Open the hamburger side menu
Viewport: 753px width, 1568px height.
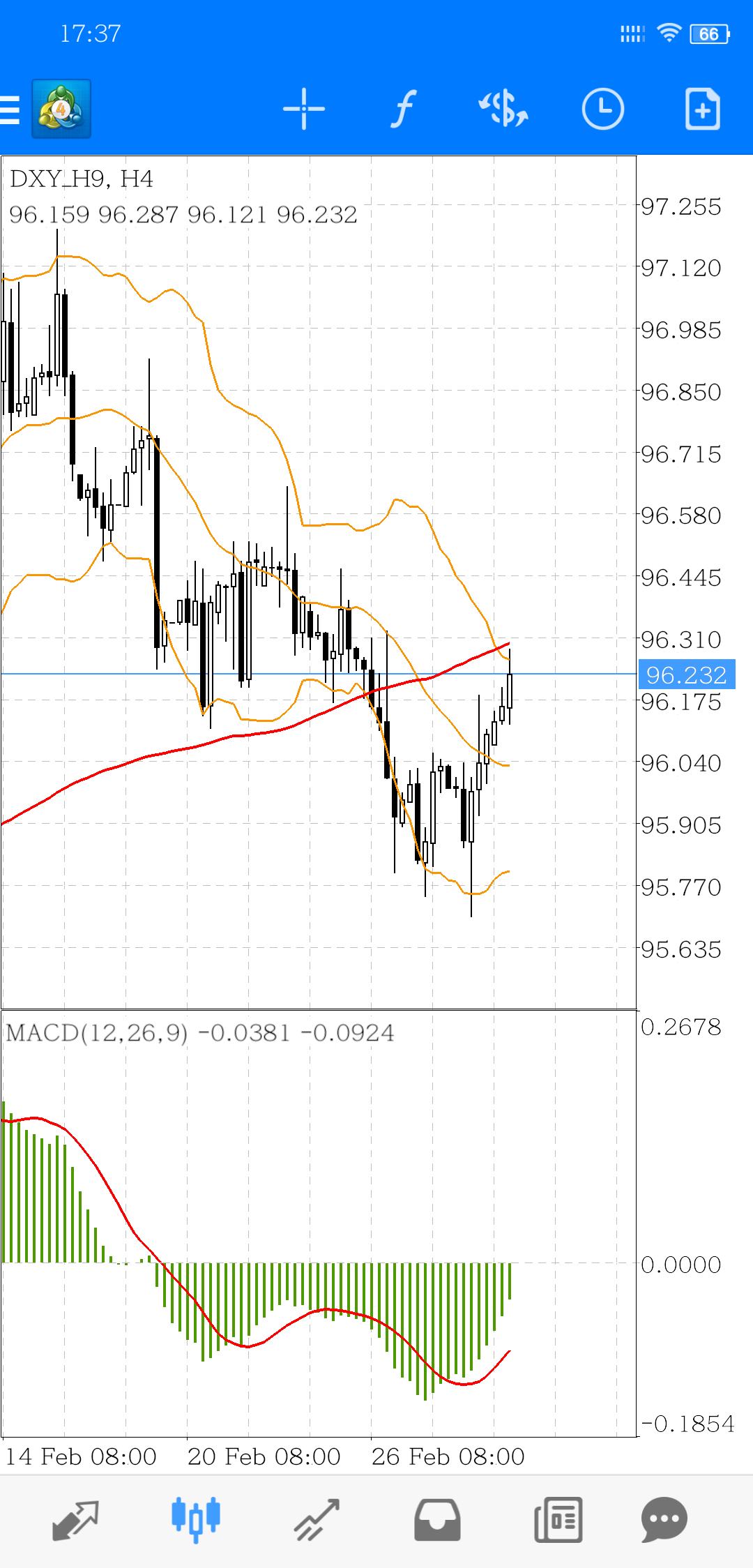(x=9, y=110)
